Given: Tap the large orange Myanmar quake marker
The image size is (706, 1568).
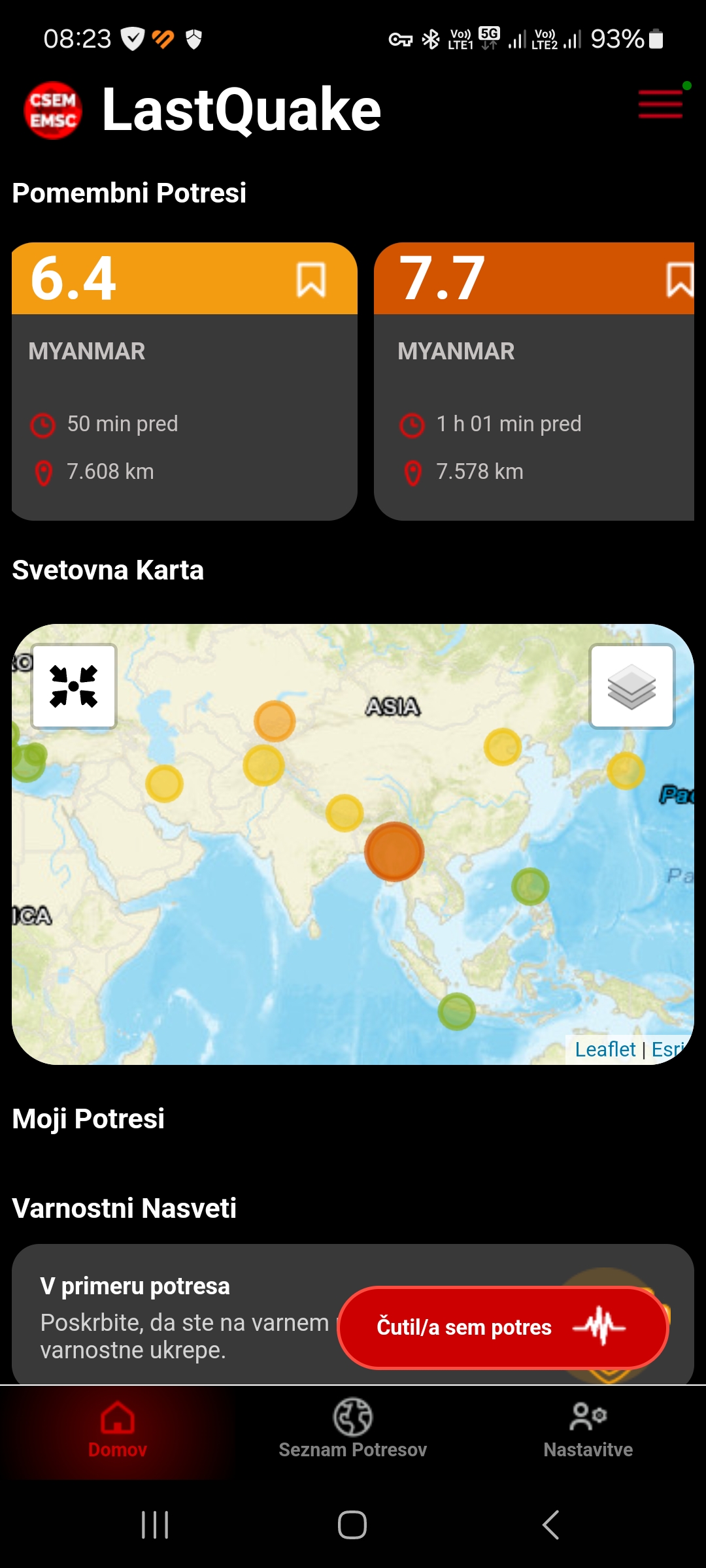Looking at the screenshot, I should tap(394, 851).
